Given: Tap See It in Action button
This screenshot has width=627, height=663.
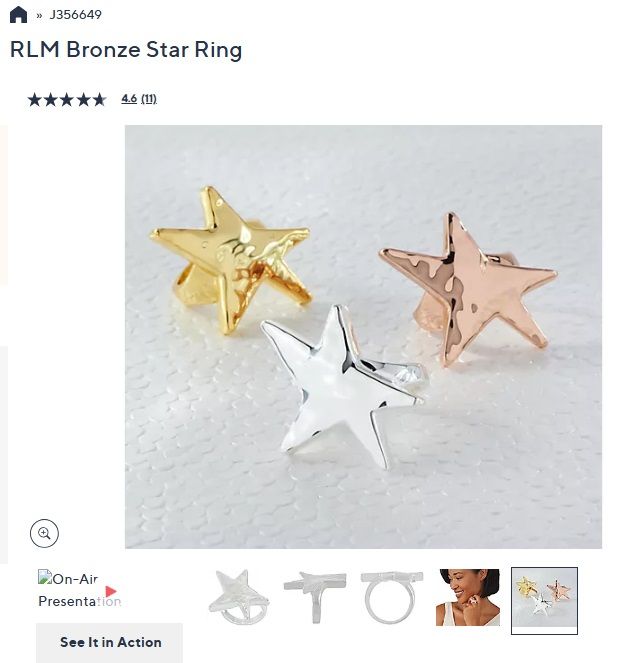Looking at the screenshot, I should click(x=110, y=642).
